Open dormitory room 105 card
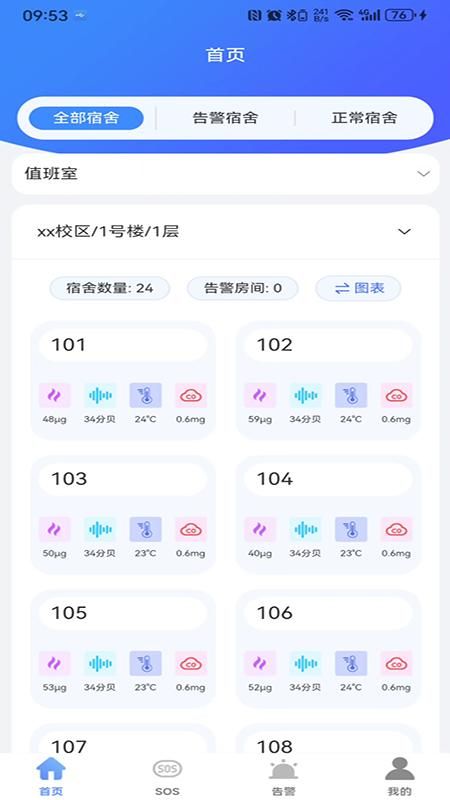This screenshot has width=450, height=800. 123,648
